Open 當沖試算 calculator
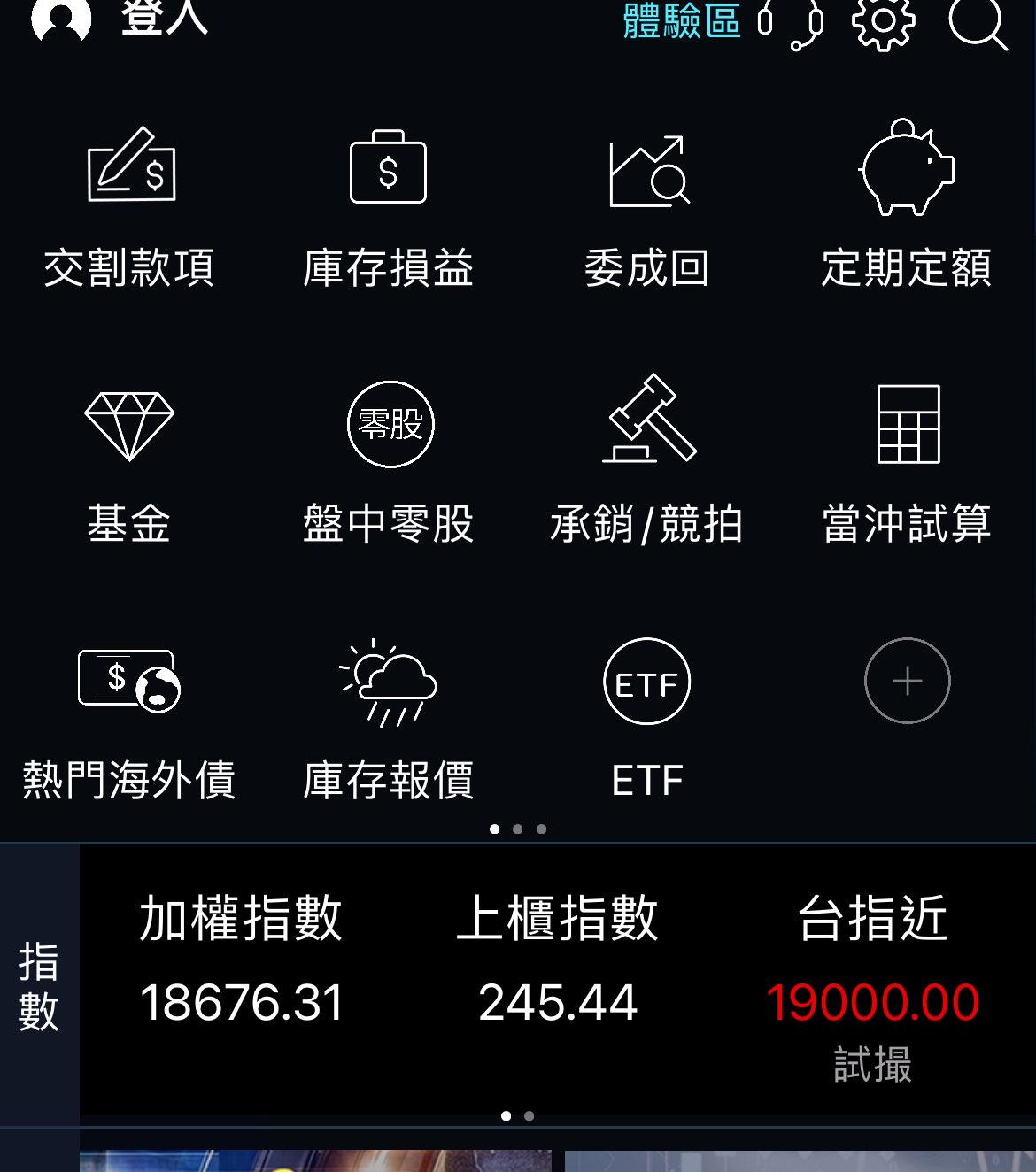 pos(906,462)
